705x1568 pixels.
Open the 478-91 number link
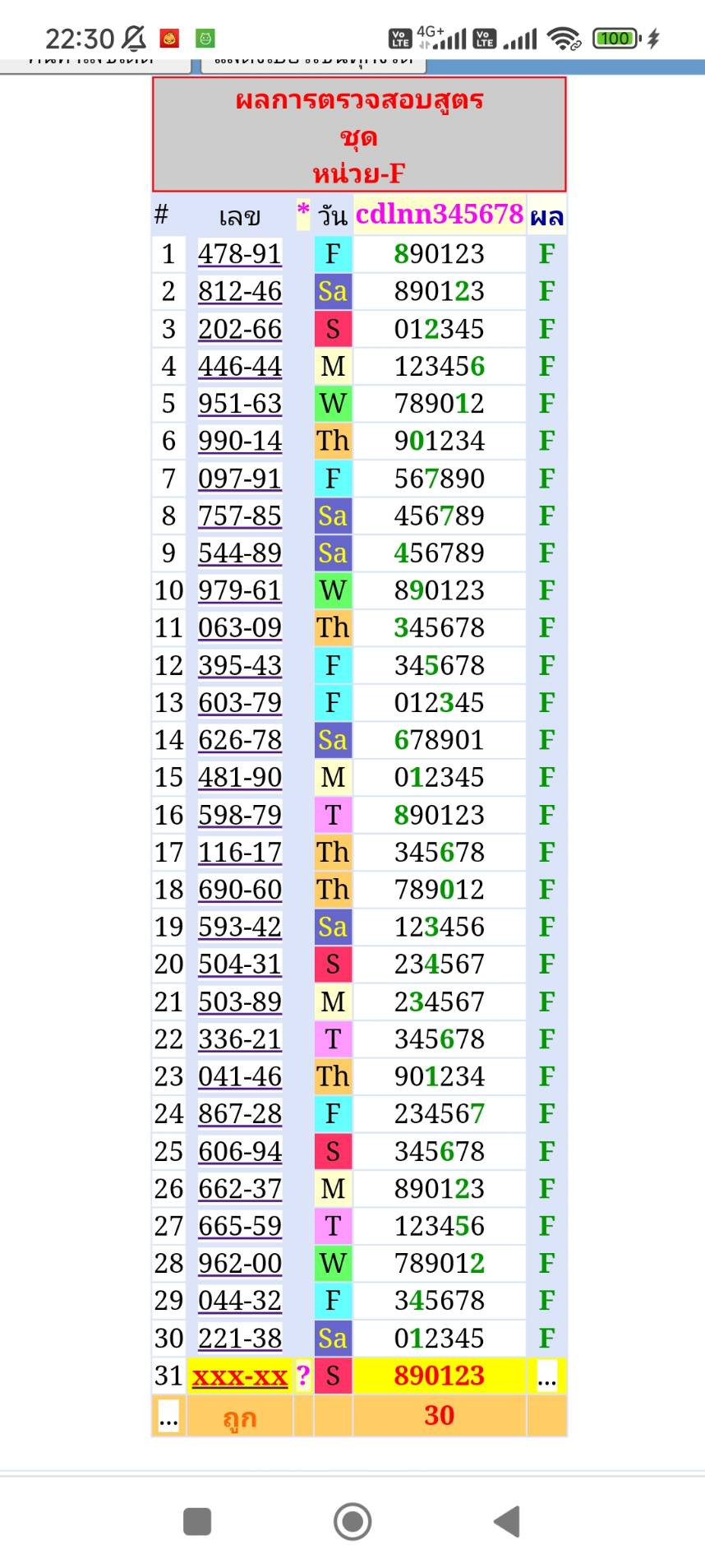240,254
